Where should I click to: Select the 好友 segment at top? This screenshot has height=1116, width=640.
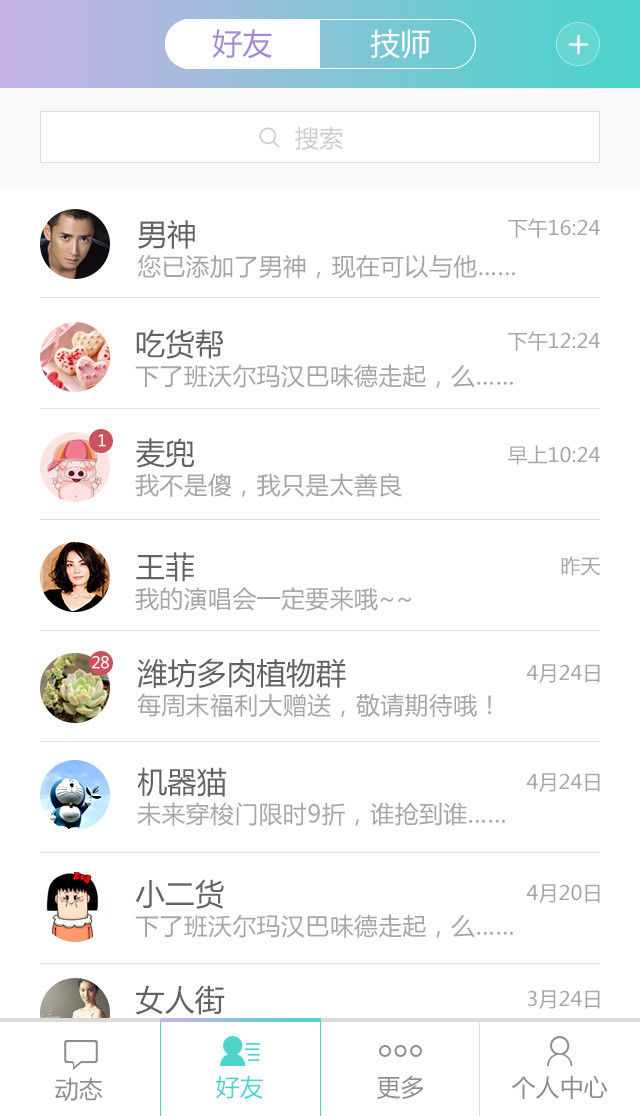pos(243,45)
